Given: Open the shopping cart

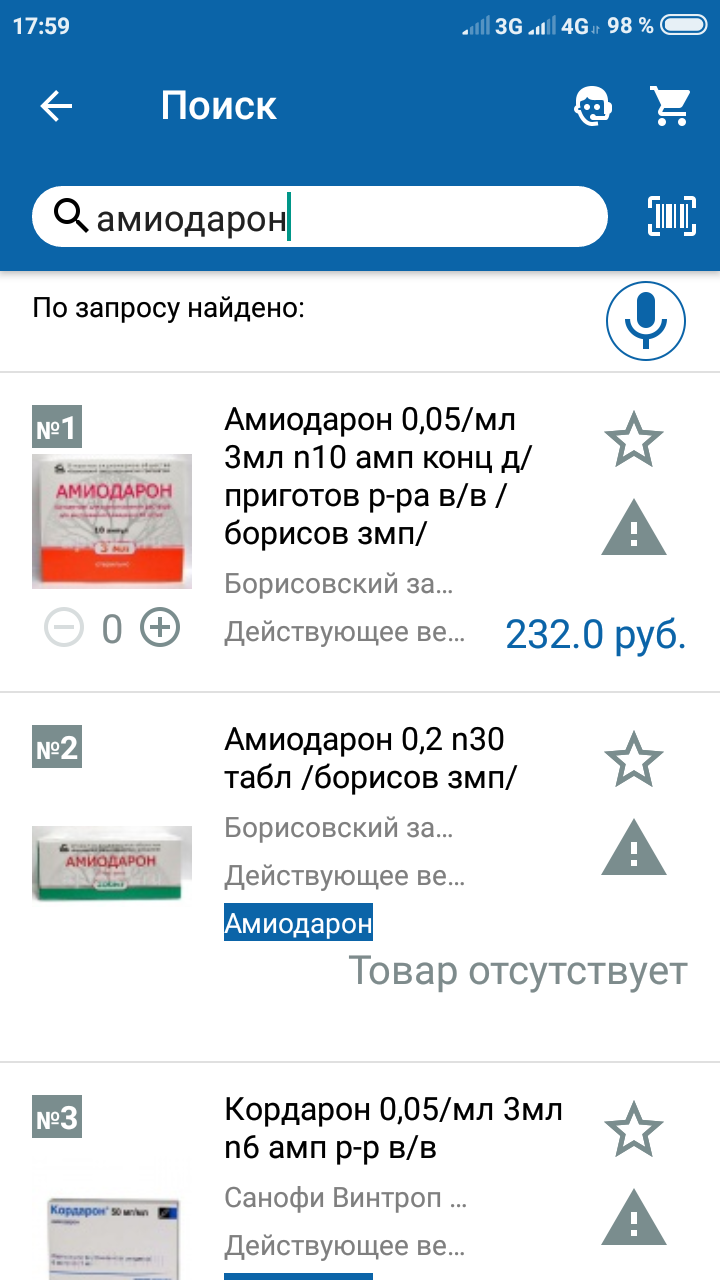Looking at the screenshot, I should click(x=671, y=106).
